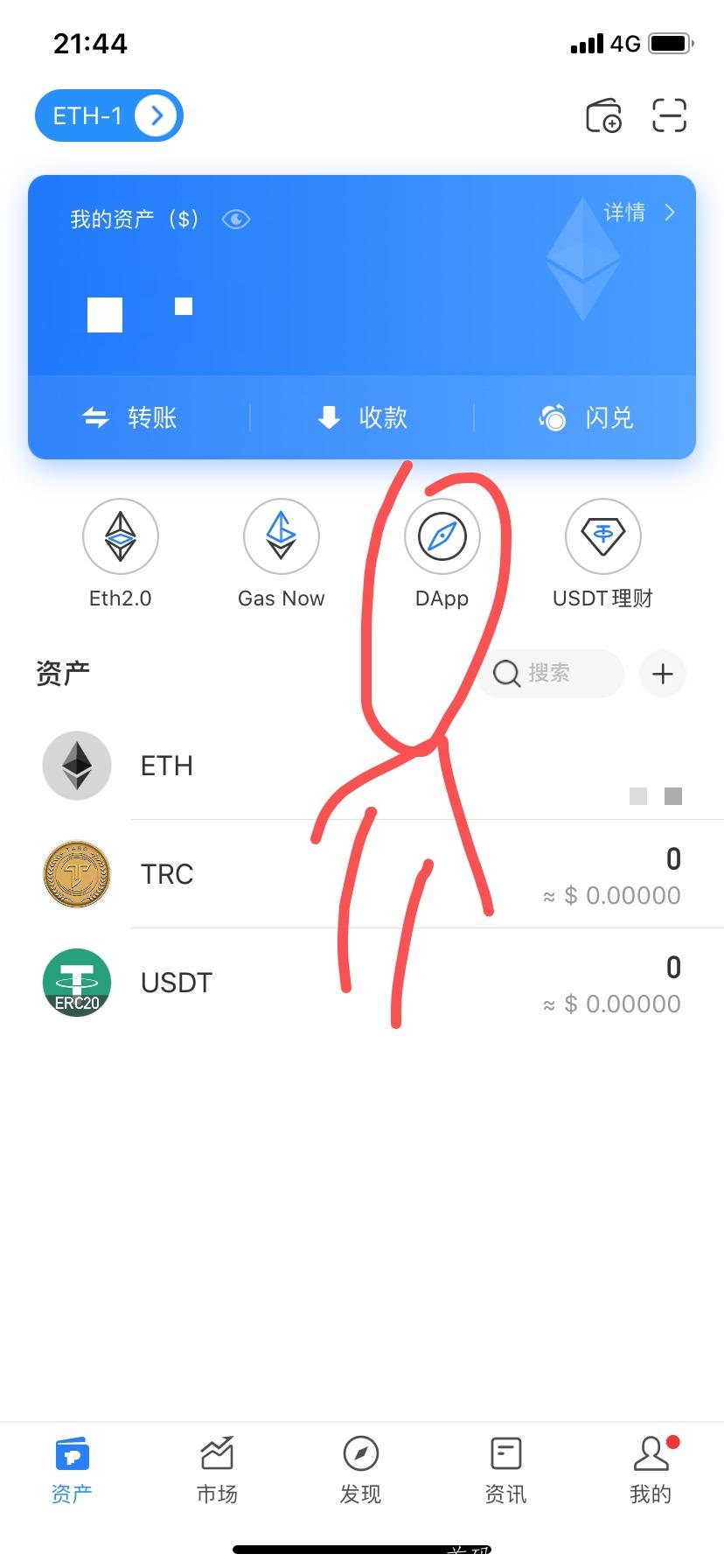724x1568 pixels.
Task: Tap the plus to add a token
Action: (662, 674)
